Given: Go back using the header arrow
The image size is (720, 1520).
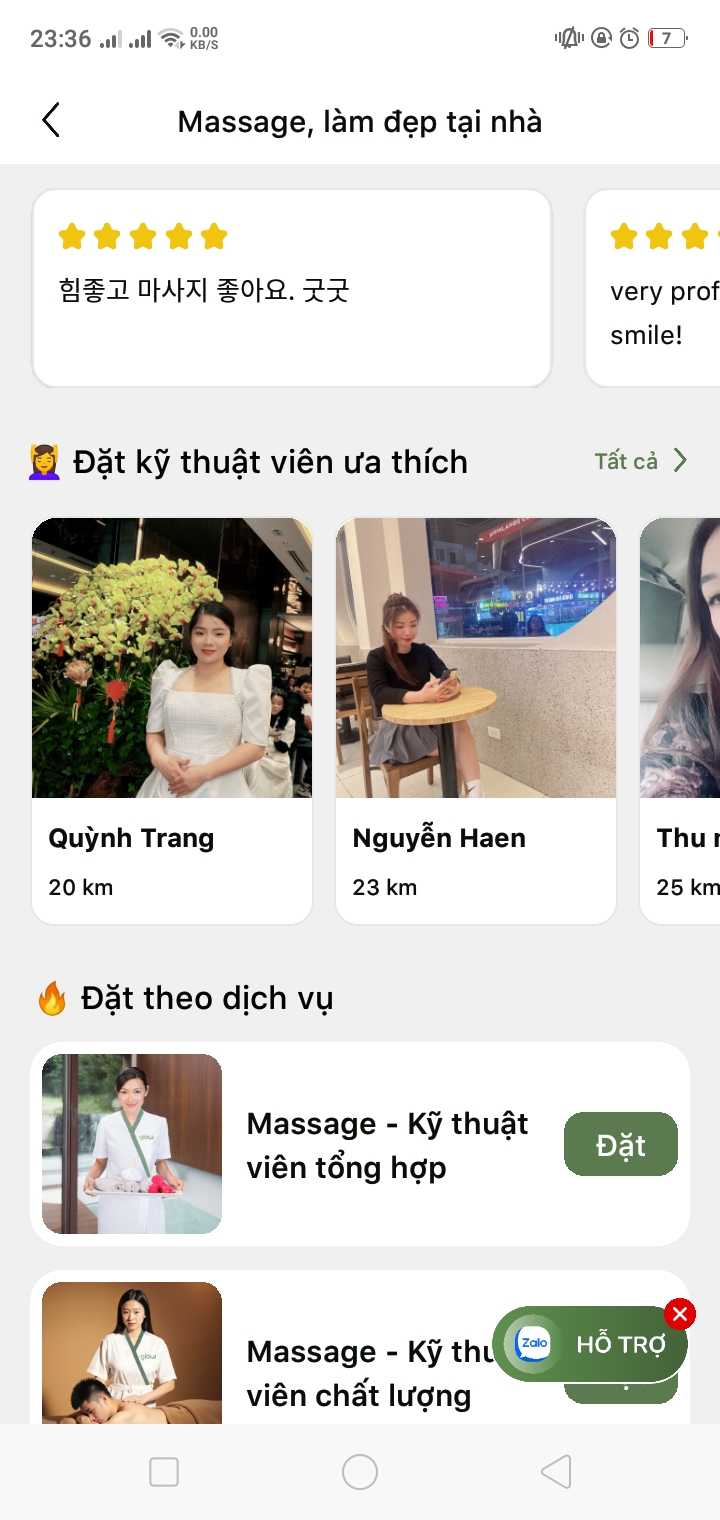Looking at the screenshot, I should click(51, 121).
